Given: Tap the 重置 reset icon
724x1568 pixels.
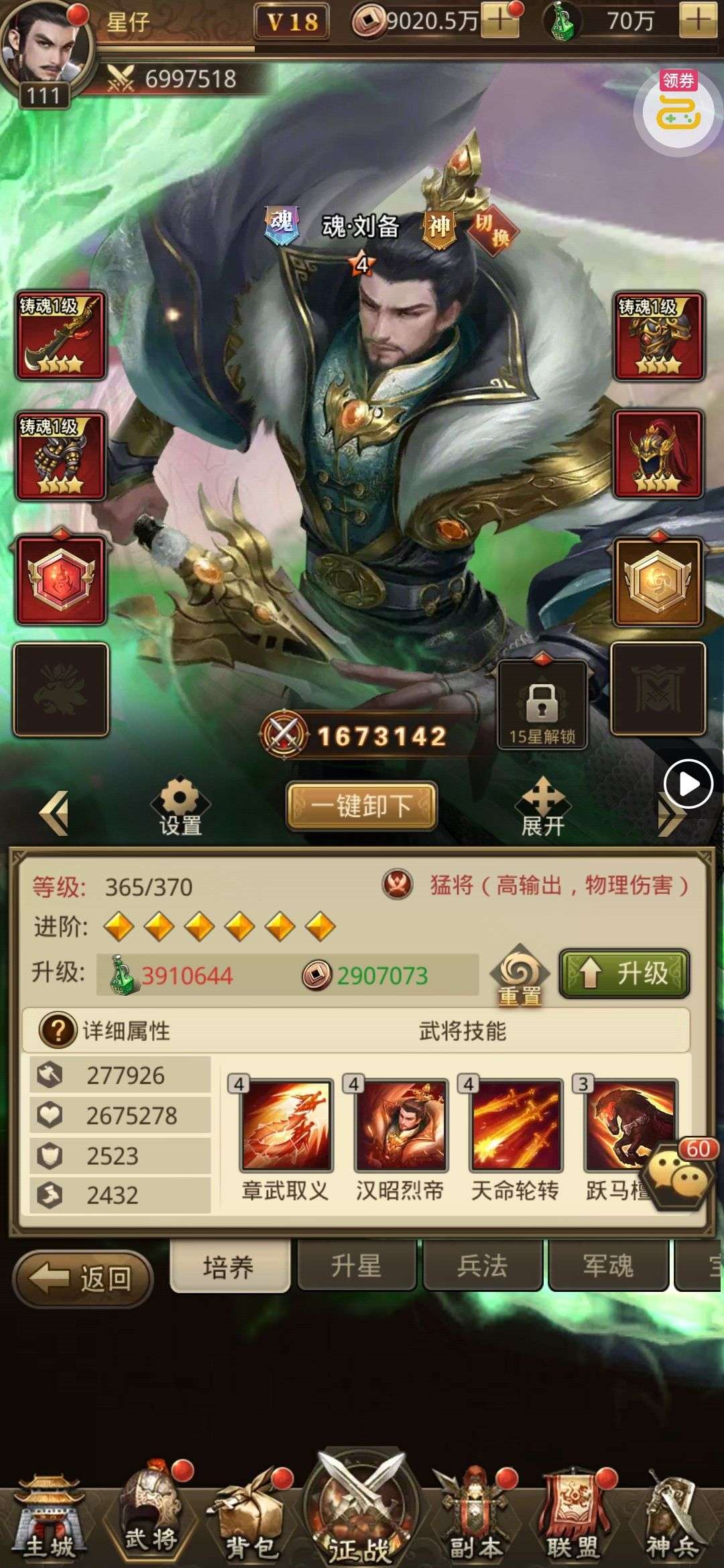Looking at the screenshot, I should [x=520, y=975].
